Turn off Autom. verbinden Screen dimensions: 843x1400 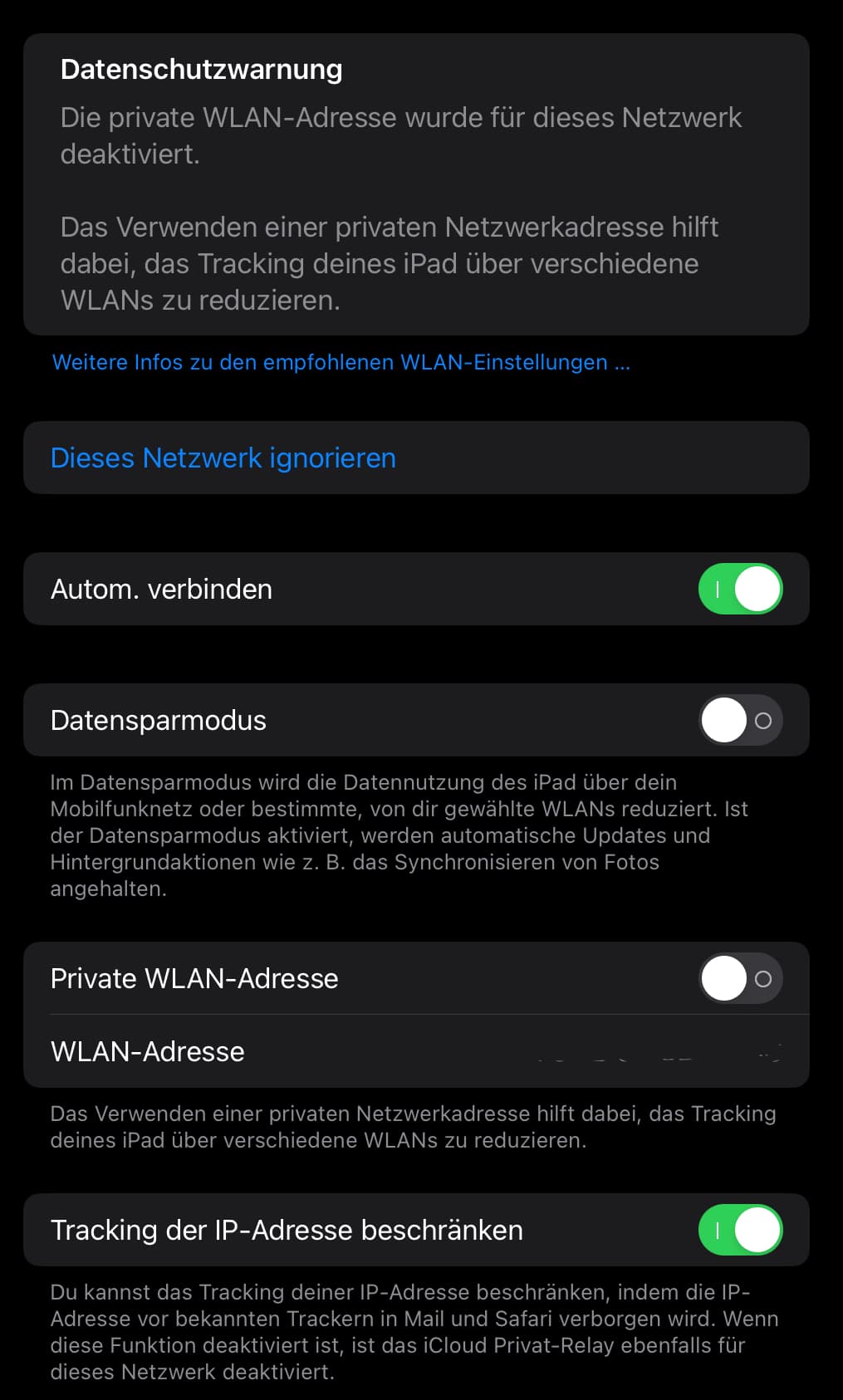(740, 590)
